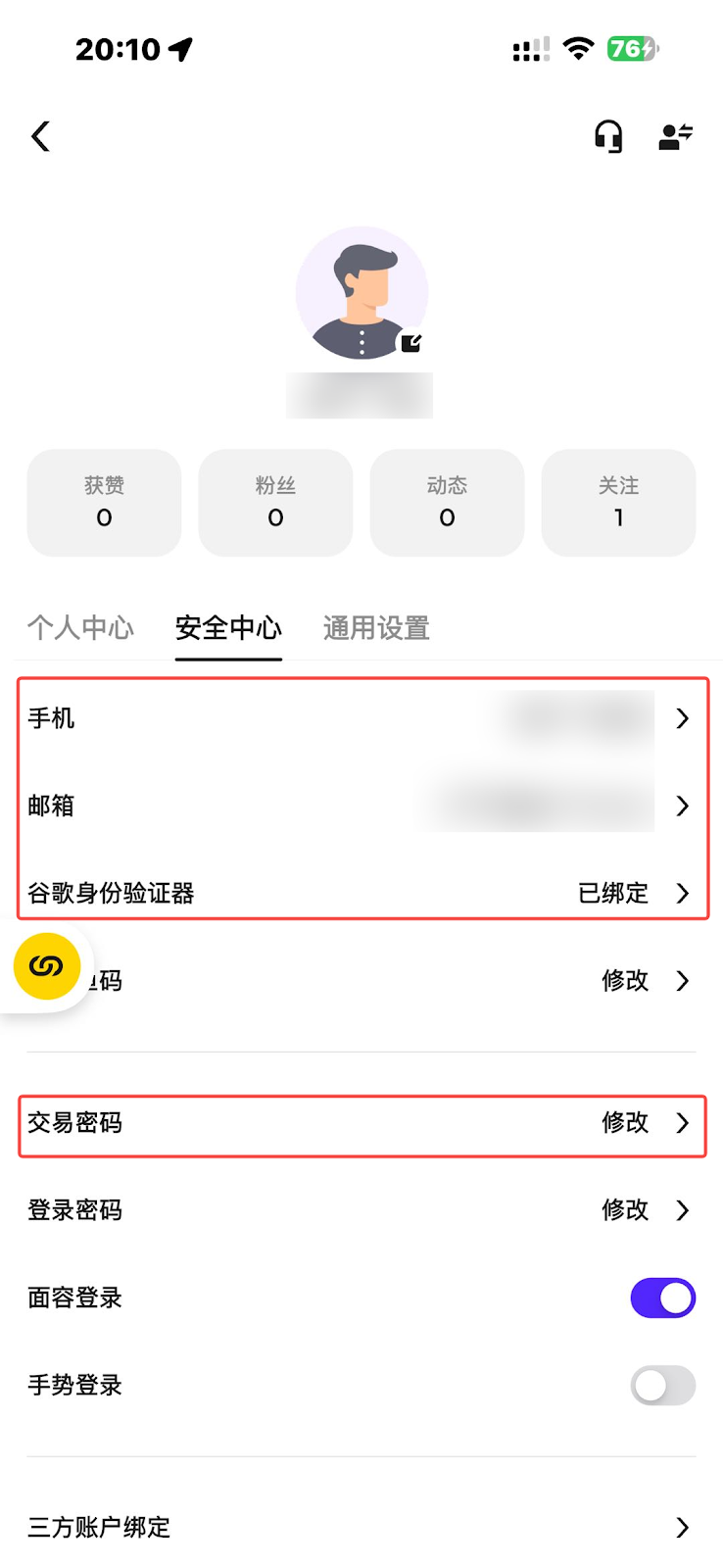Switch to the 通用设置 tab
The image size is (723, 1568).
coord(376,627)
